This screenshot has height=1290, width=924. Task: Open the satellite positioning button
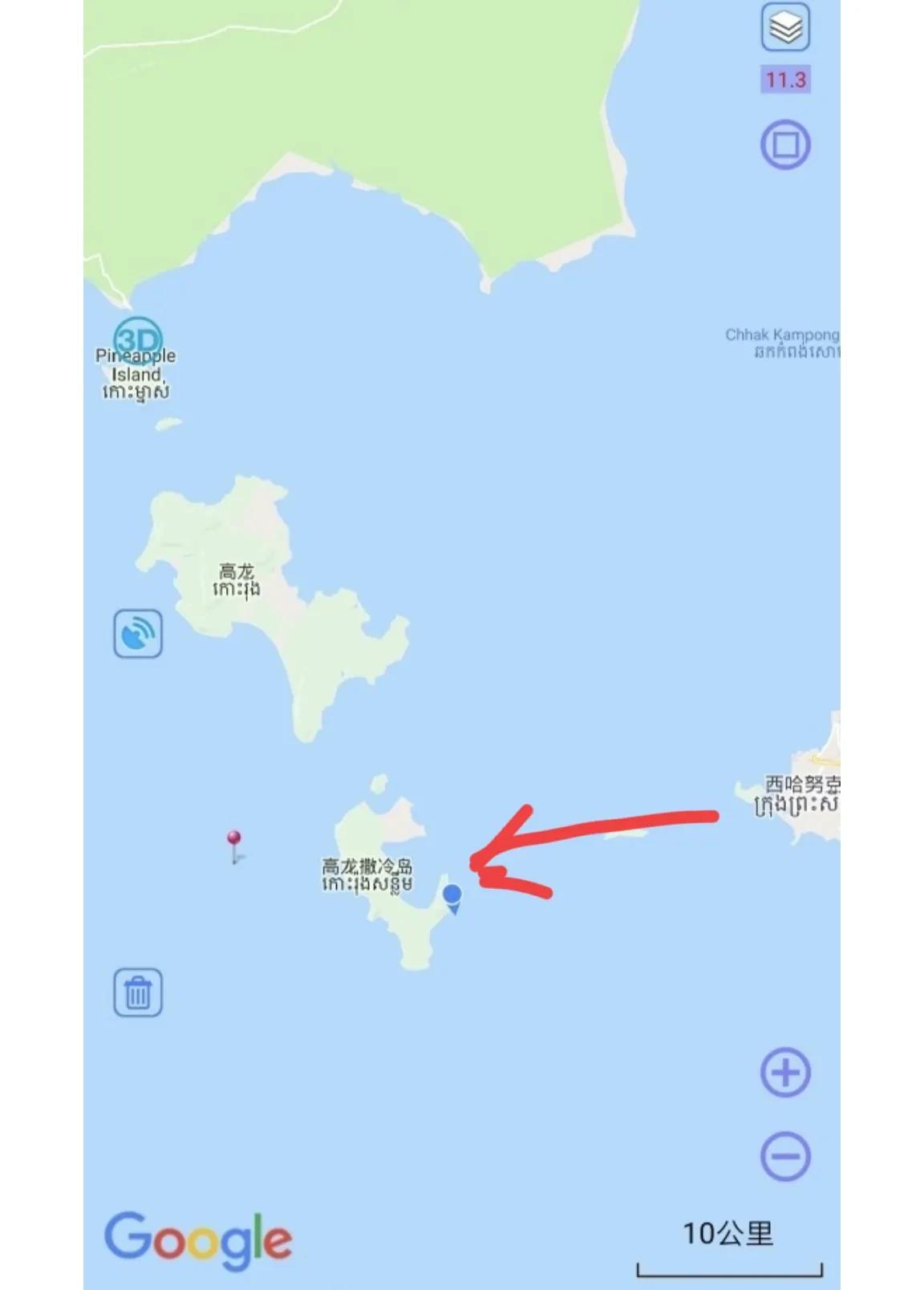point(137,634)
